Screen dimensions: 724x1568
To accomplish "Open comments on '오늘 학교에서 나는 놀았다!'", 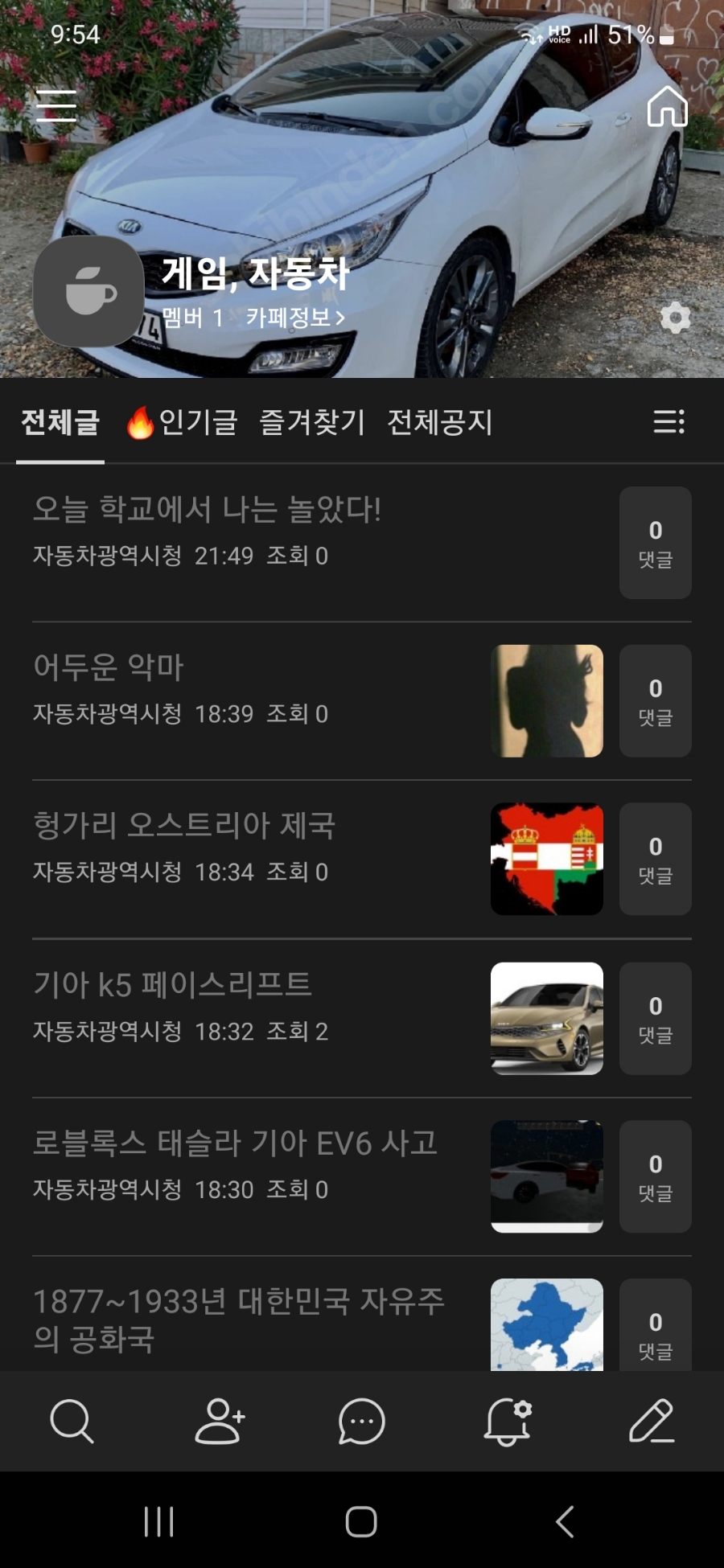I will pyautogui.click(x=655, y=543).
